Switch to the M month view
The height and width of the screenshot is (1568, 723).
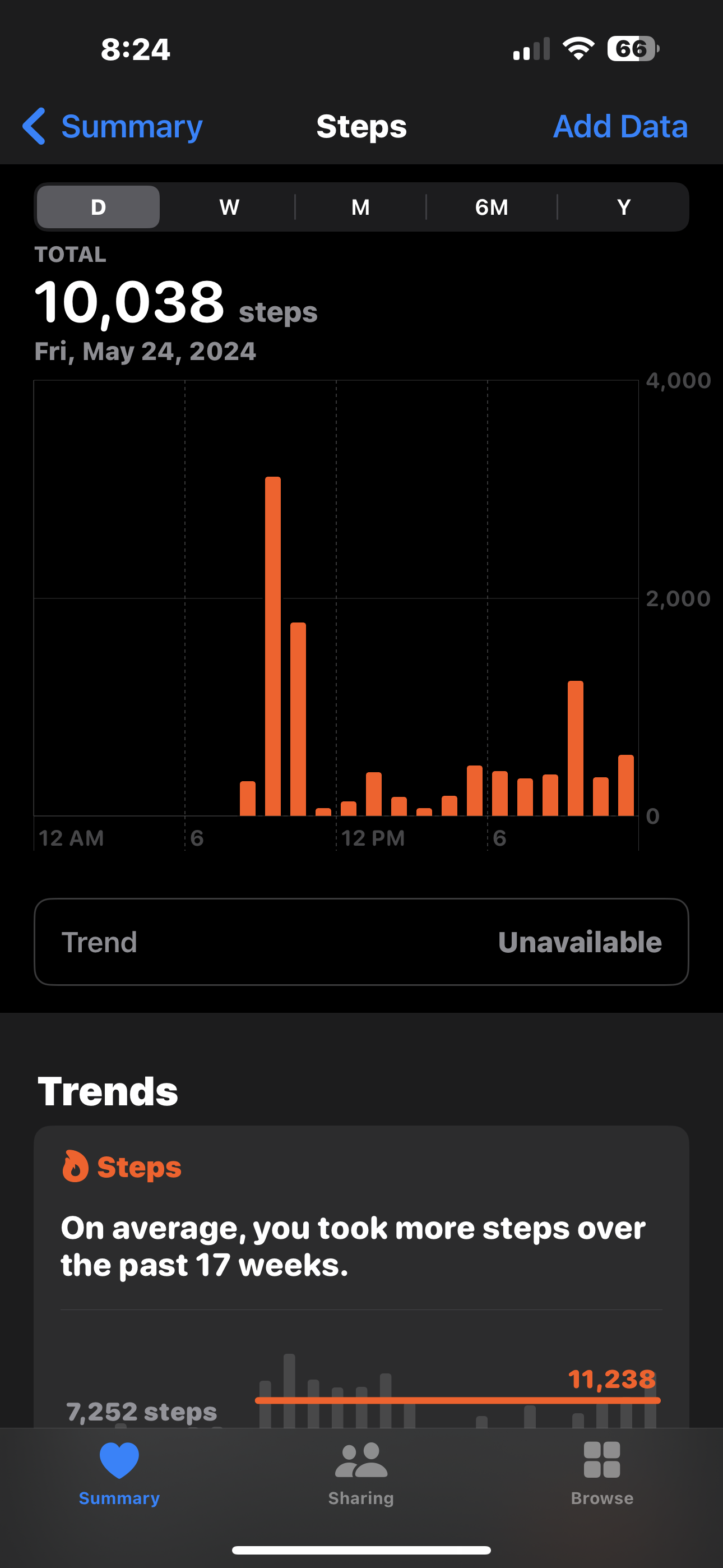coord(361,207)
